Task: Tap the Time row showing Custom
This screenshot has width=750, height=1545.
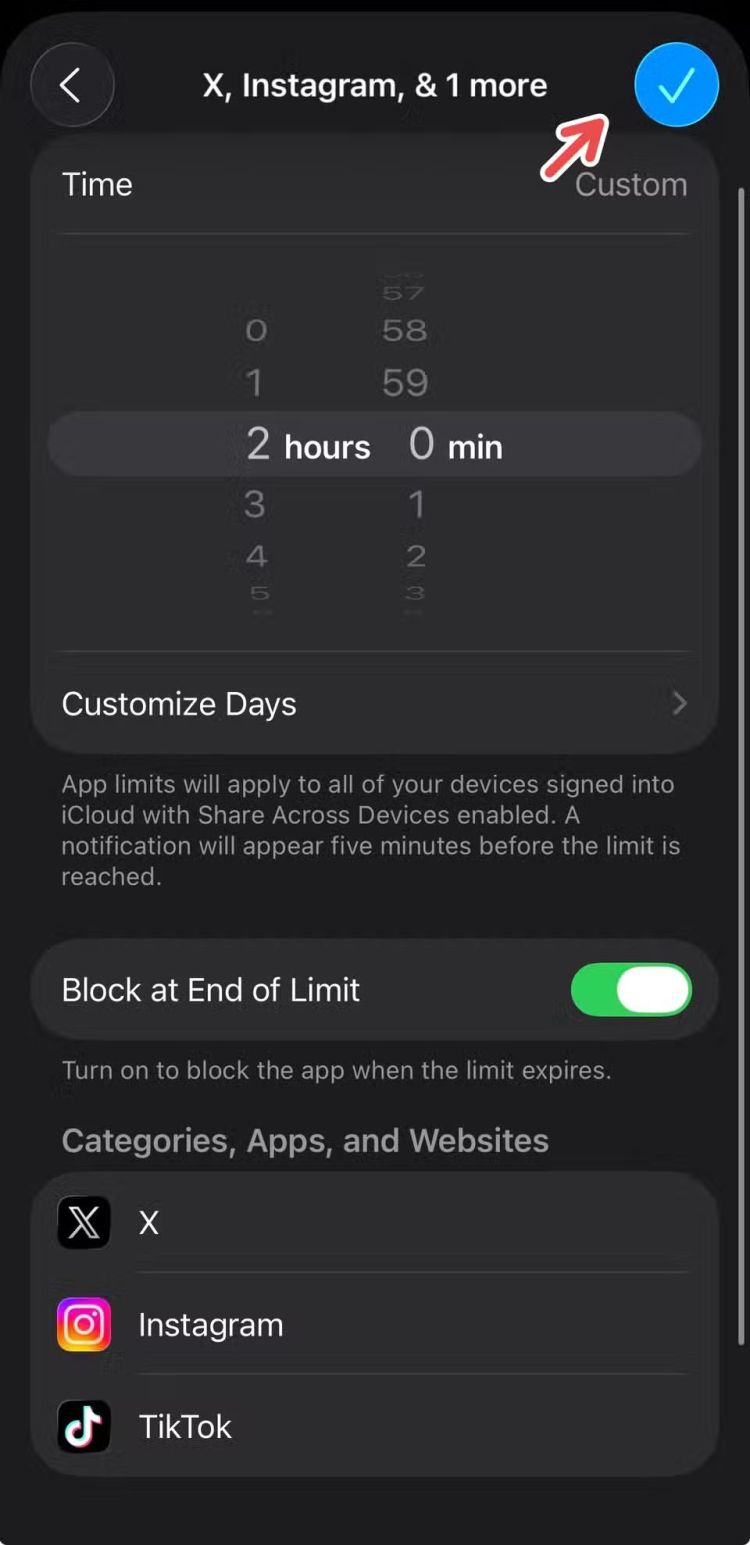Action: [x=374, y=185]
